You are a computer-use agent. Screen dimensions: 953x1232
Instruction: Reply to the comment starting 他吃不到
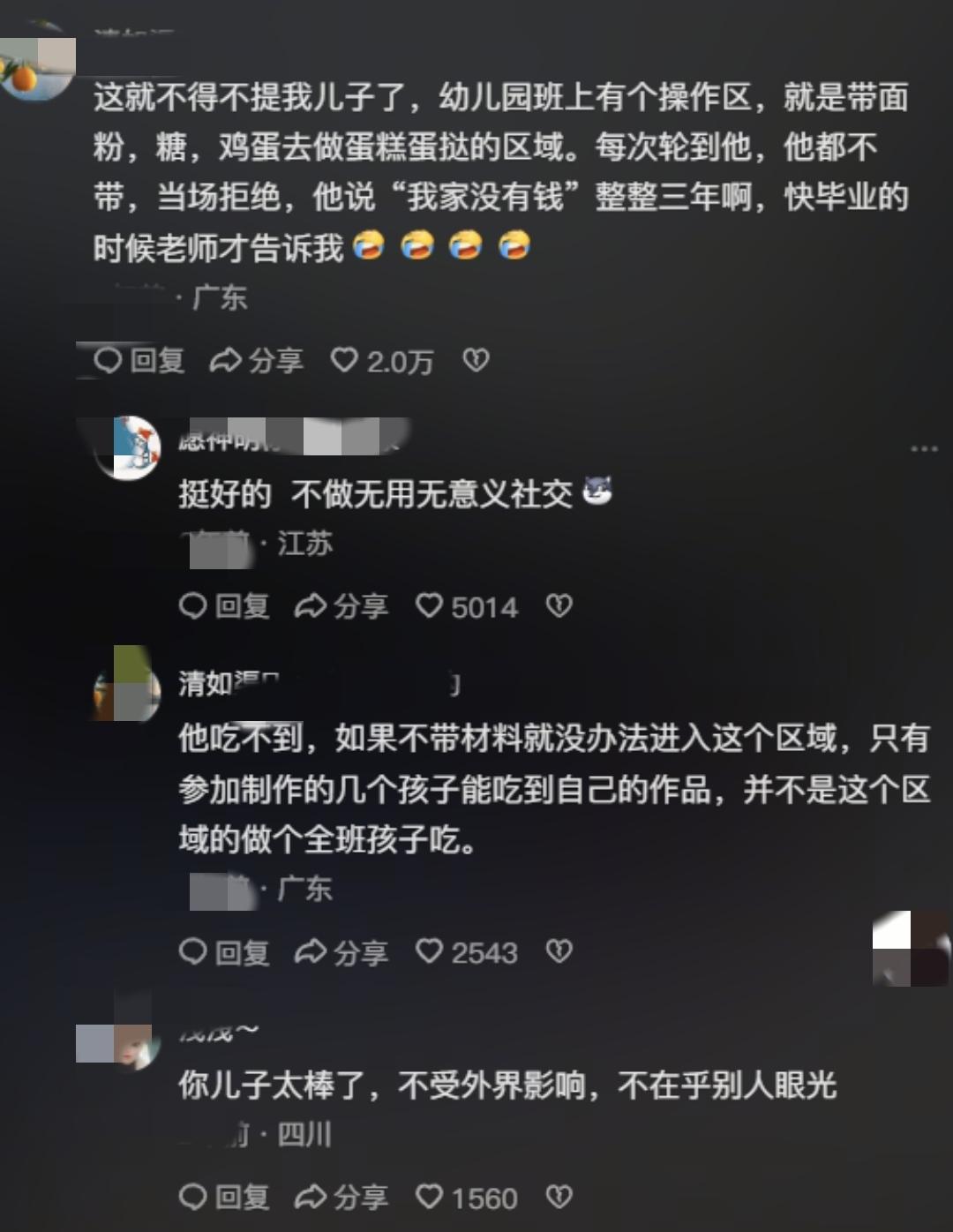pos(224,951)
